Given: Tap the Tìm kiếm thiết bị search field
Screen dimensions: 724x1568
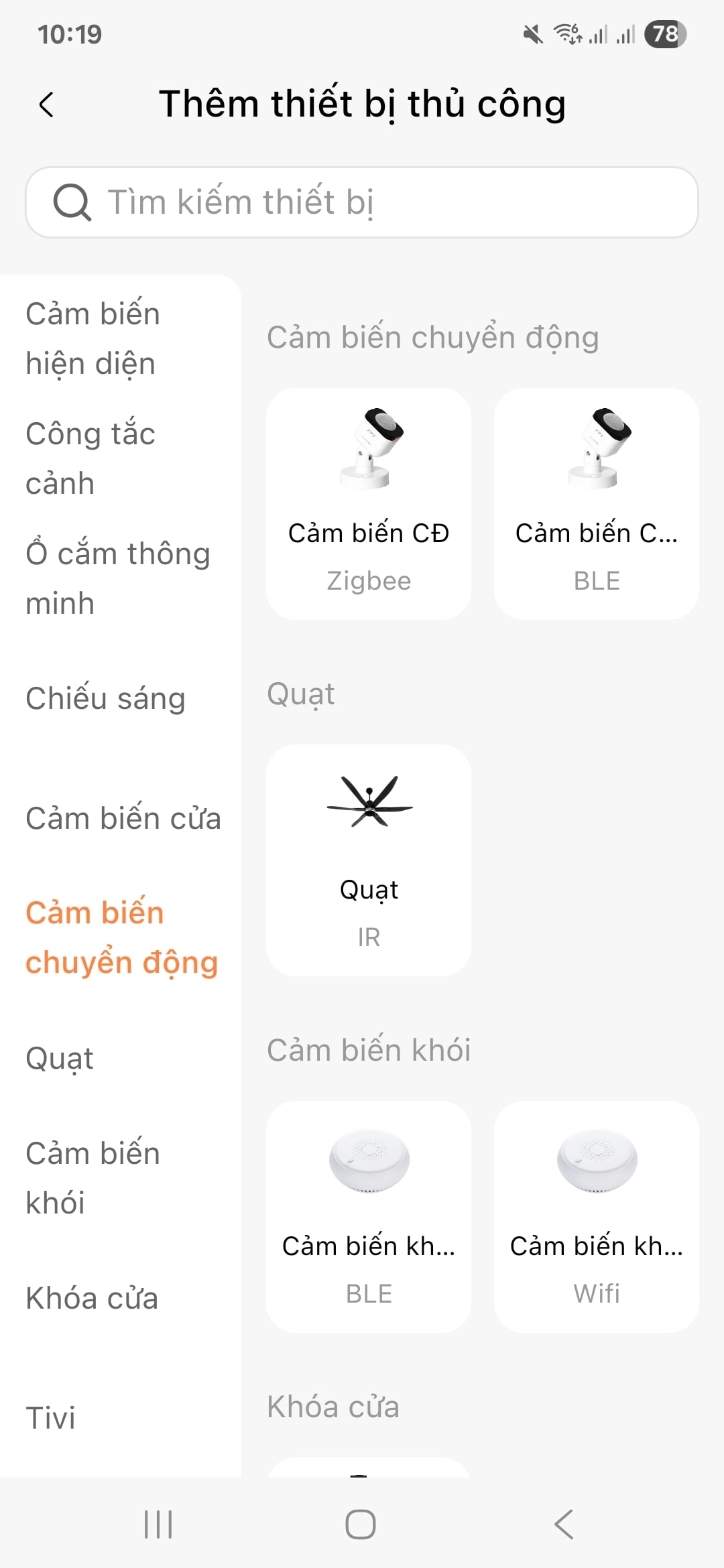Looking at the screenshot, I should 362,201.
